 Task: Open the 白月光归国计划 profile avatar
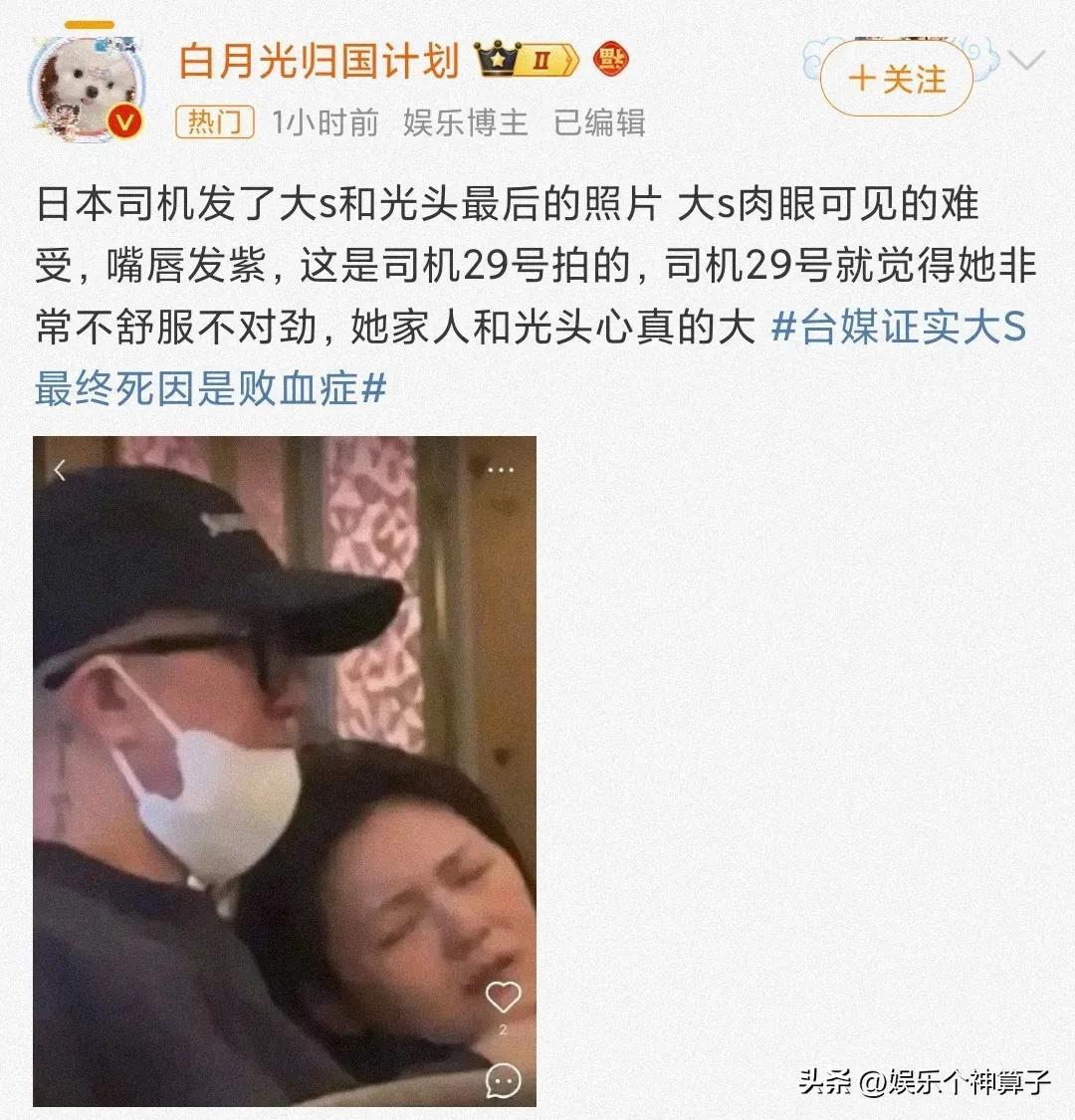tap(88, 90)
